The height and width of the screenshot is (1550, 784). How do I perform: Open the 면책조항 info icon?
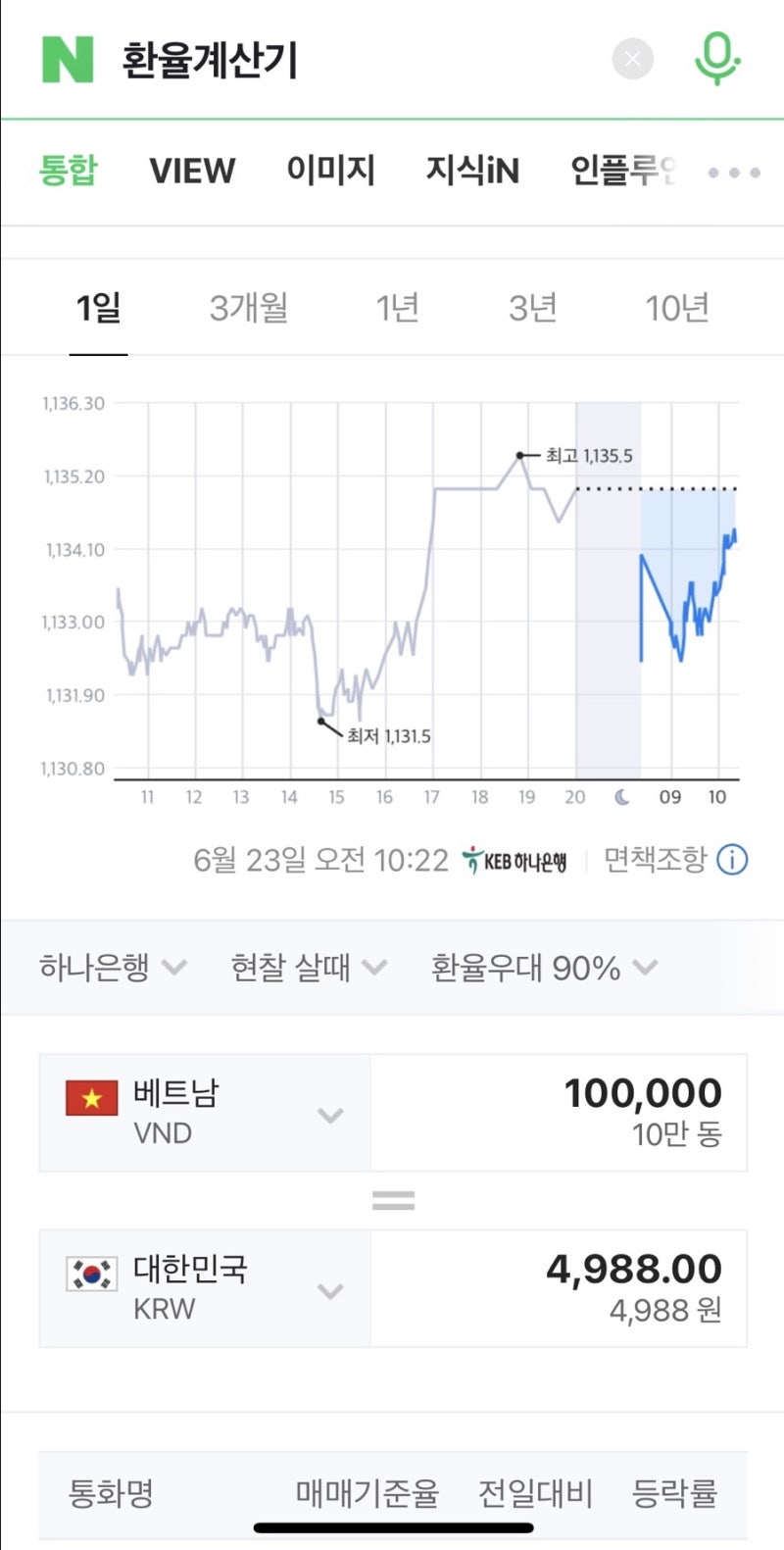click(732, 860)
